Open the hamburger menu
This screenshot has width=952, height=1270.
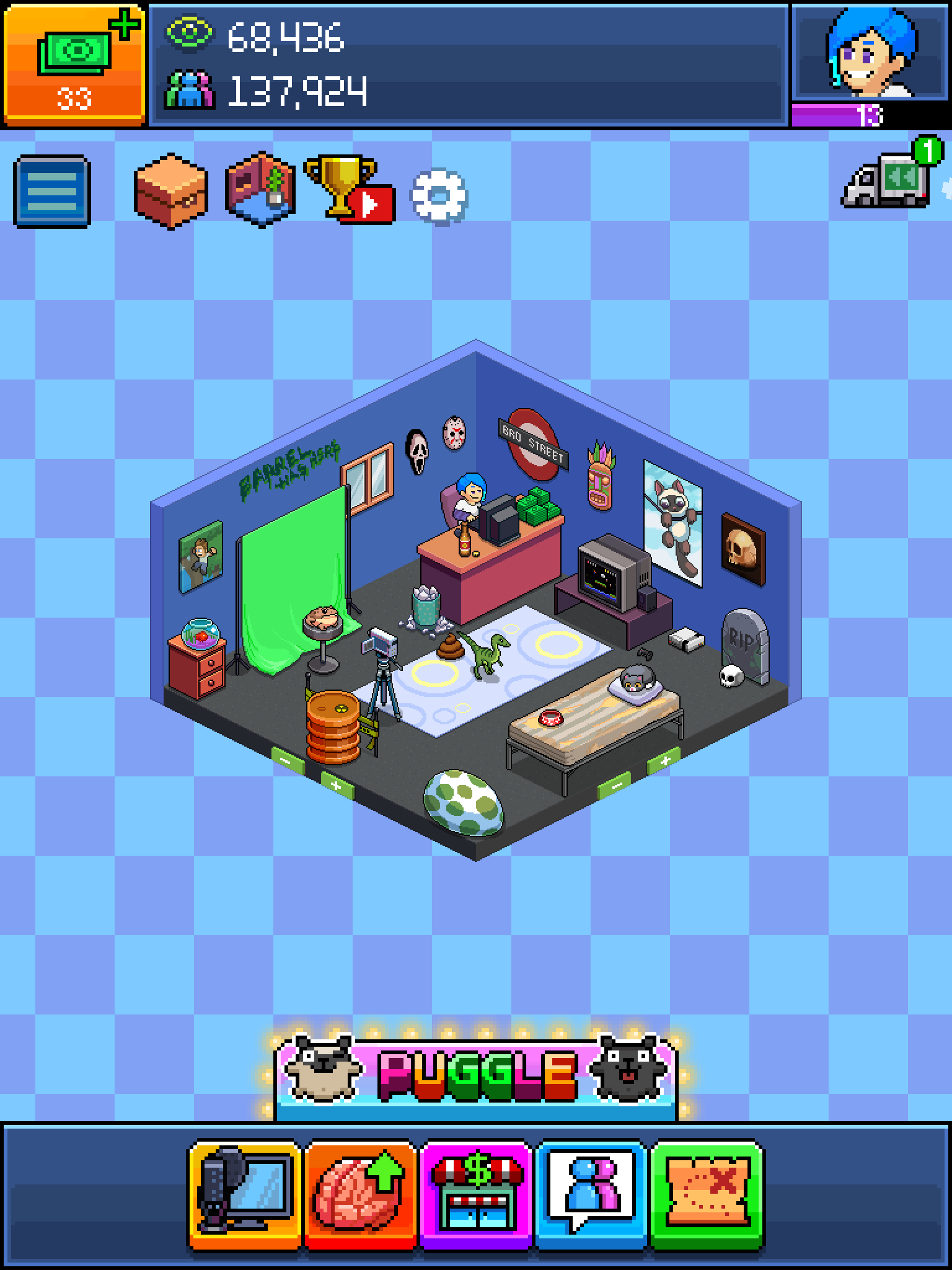(52, 191)
